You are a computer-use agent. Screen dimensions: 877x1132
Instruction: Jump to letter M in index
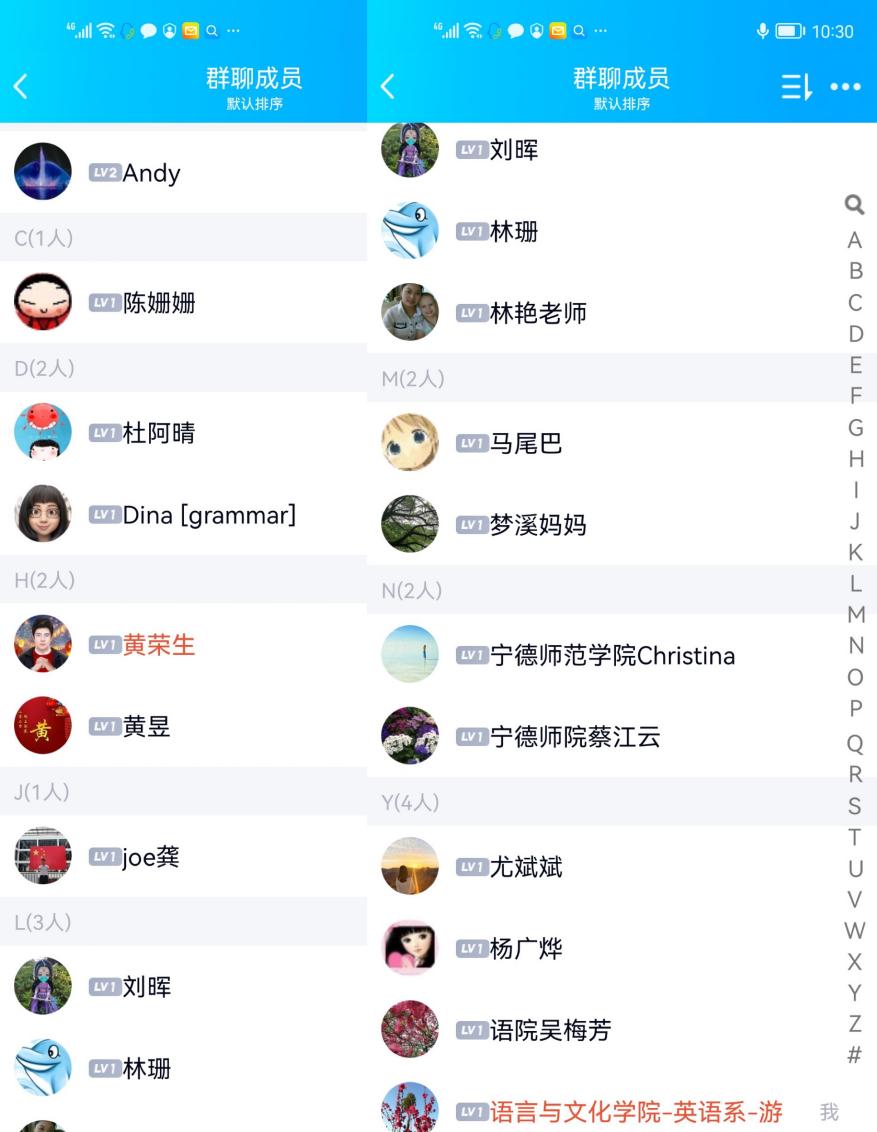point(855,614)
